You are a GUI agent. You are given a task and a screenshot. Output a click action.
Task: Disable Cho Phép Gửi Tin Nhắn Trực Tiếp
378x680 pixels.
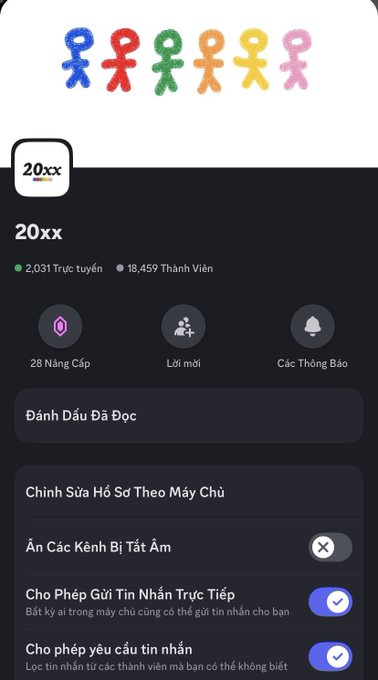(330, 602)
